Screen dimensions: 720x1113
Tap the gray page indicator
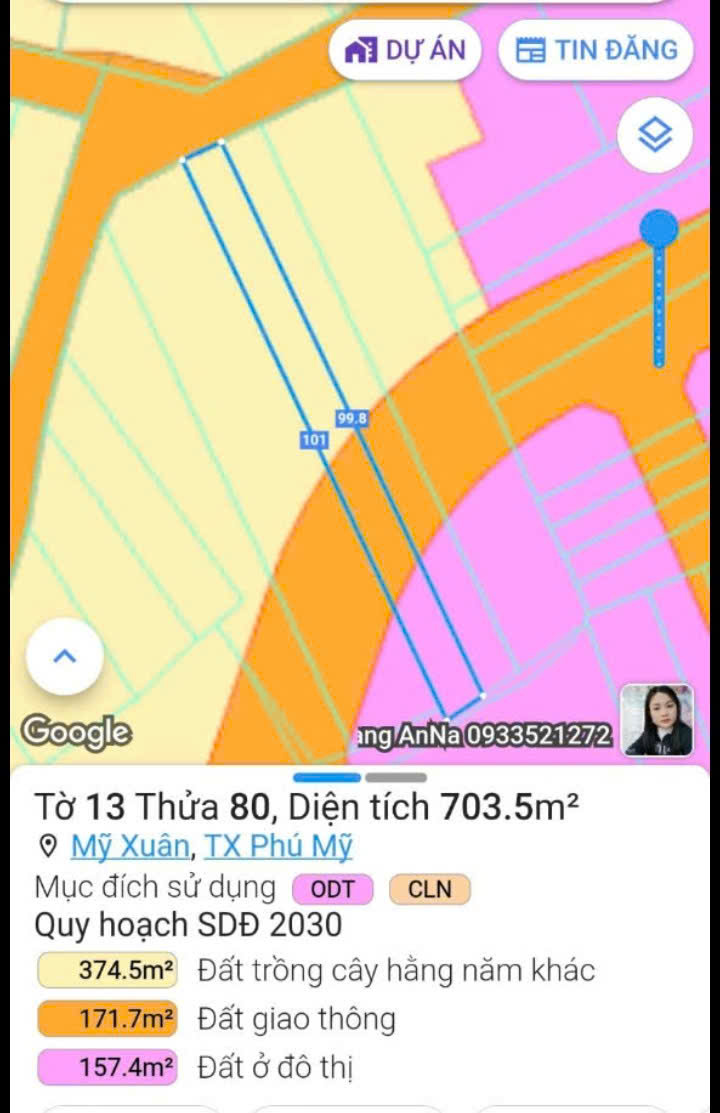[396, 777]
